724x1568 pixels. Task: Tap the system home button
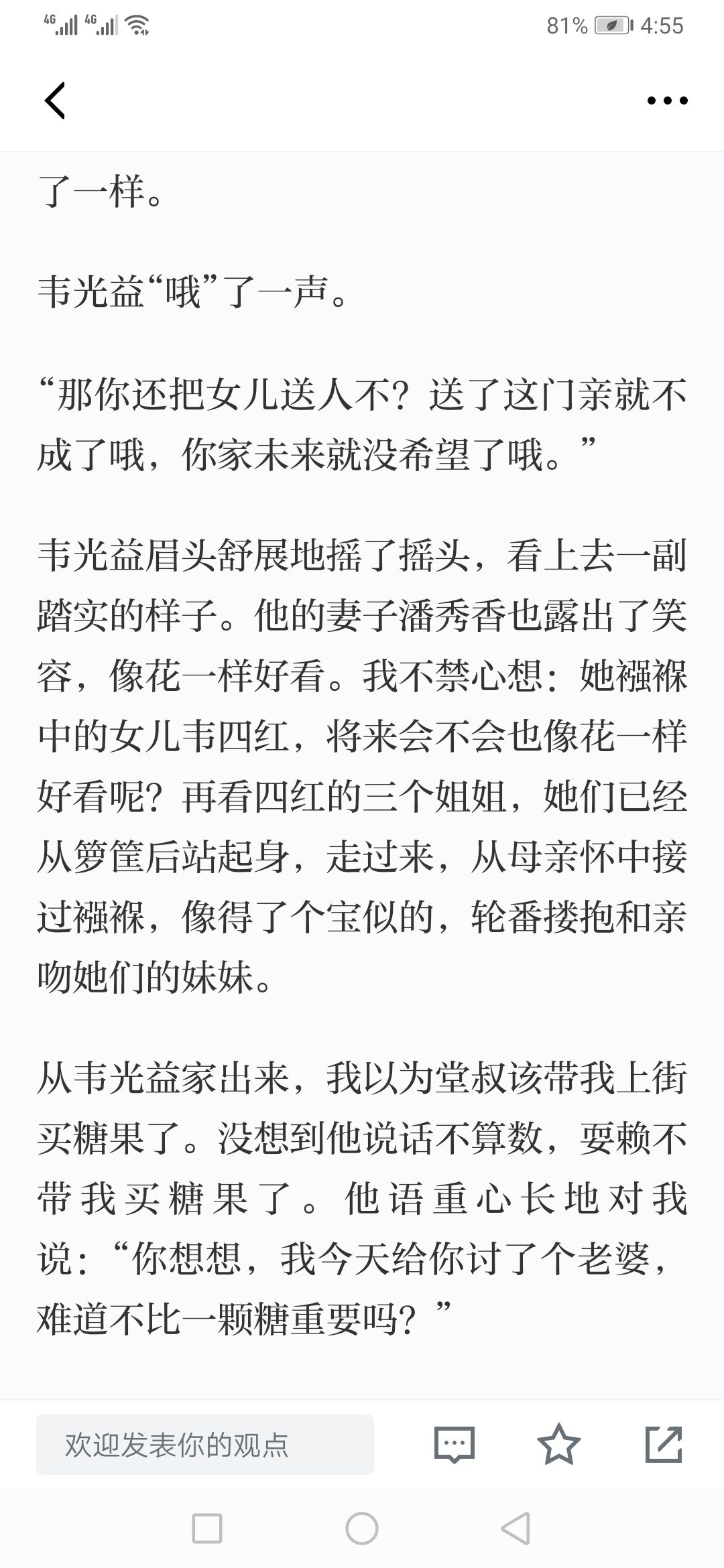(x=362, y=1528)
